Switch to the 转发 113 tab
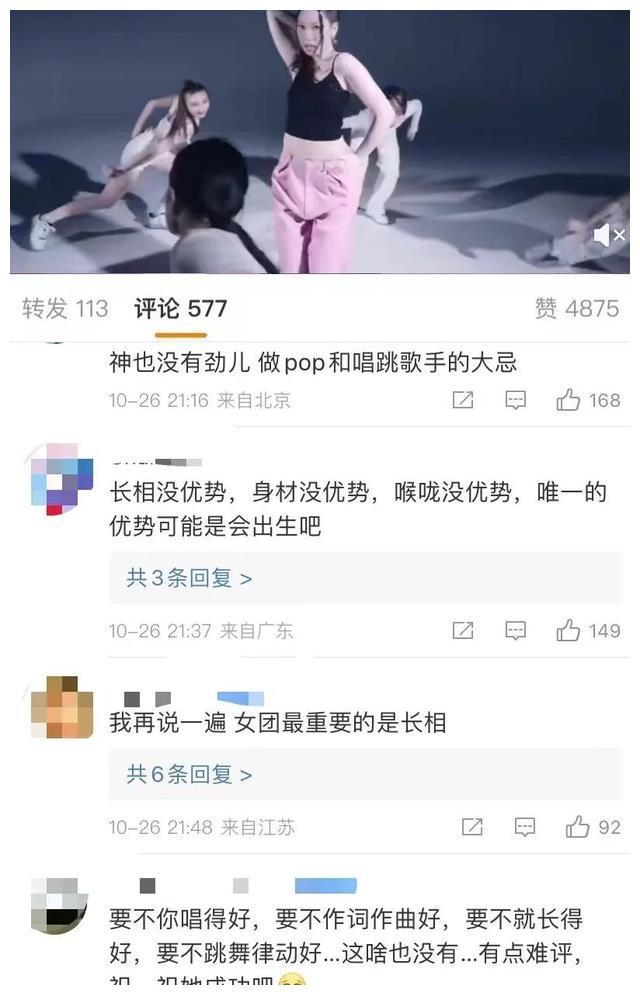The width and height of the screenshot is (640, 995). tap(65, 309)
